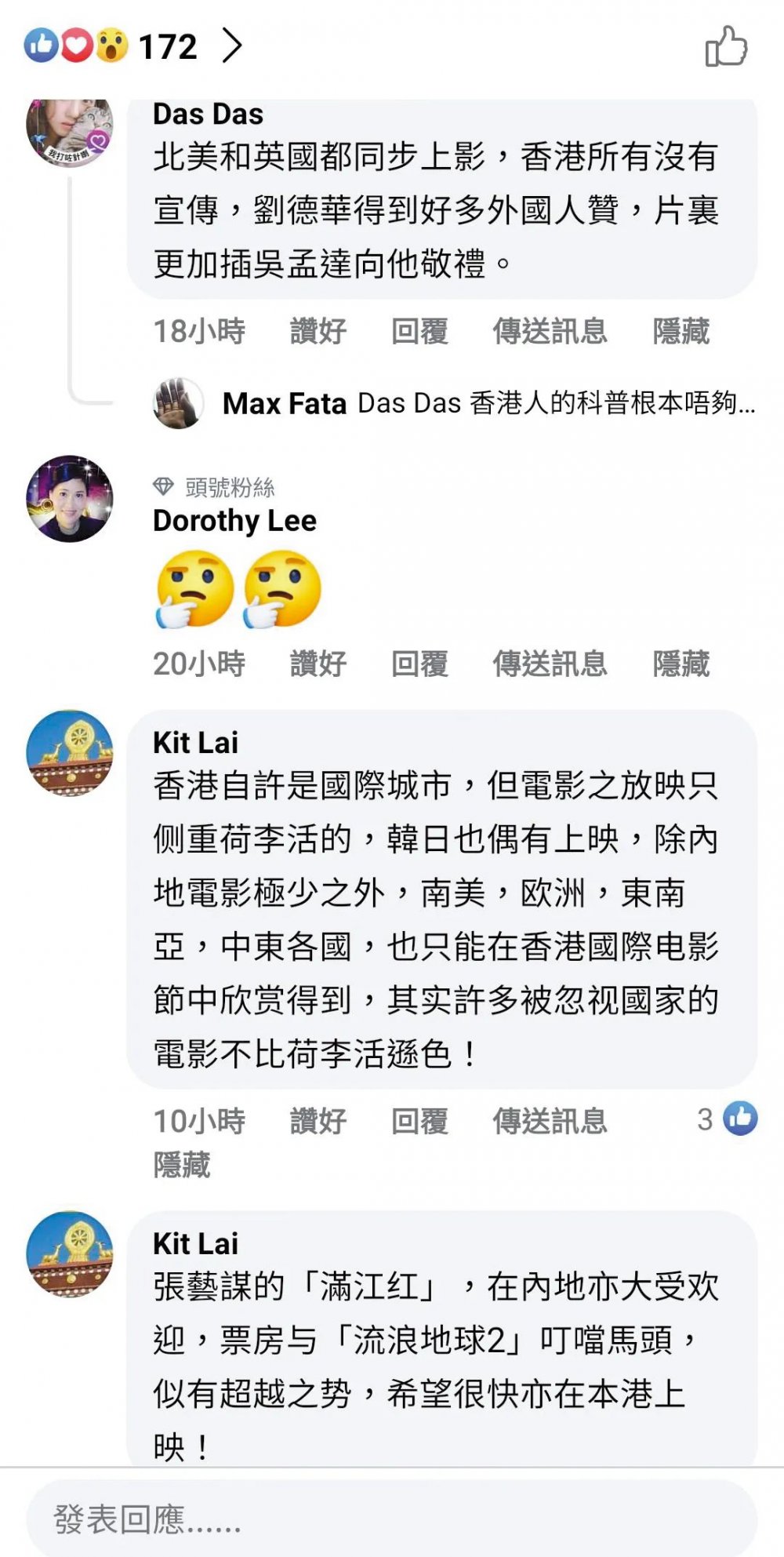Image resolution: width=784 pixels, height=1557 pixels.
Task: Reply to Das Das's comment
Action: point(419,331)
